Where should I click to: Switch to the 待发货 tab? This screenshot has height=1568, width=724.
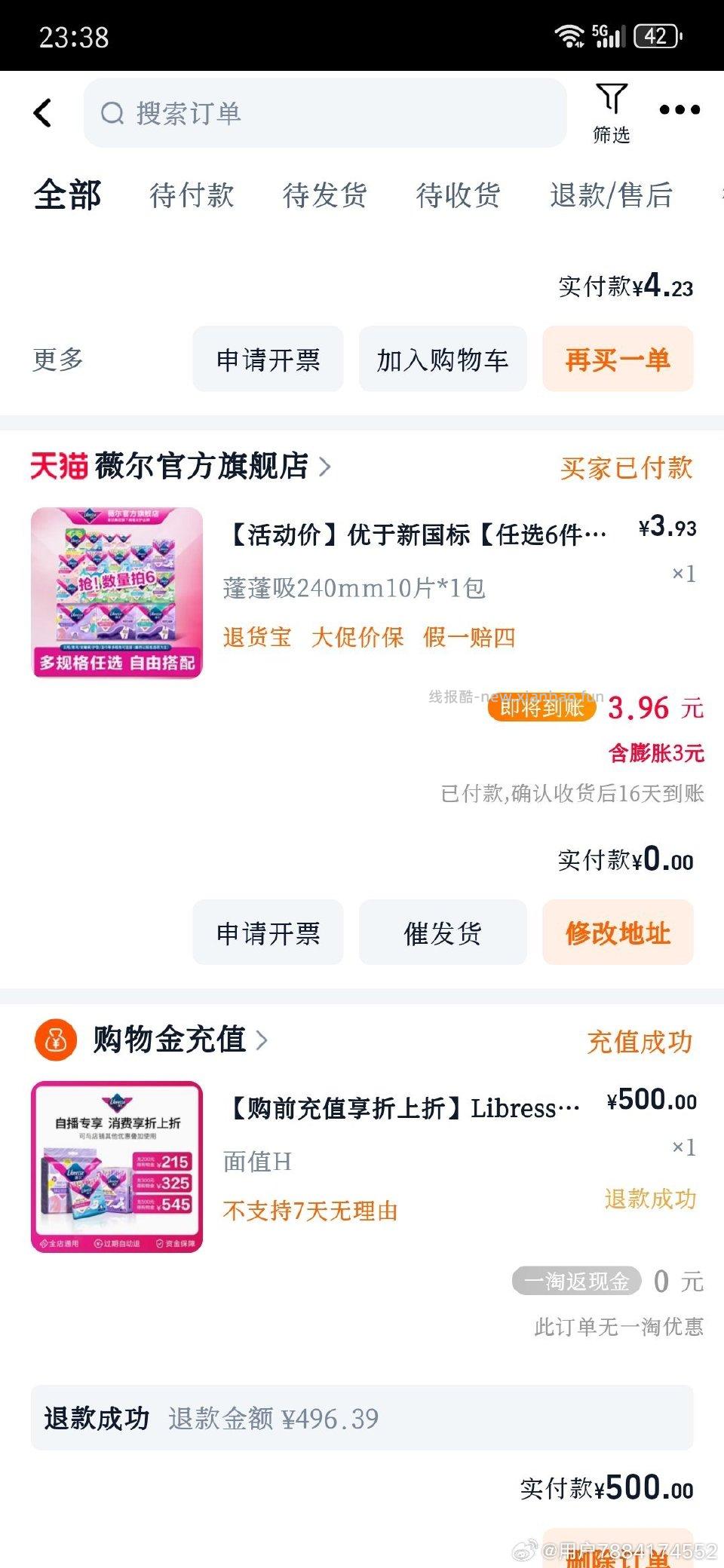coord(324,196)
